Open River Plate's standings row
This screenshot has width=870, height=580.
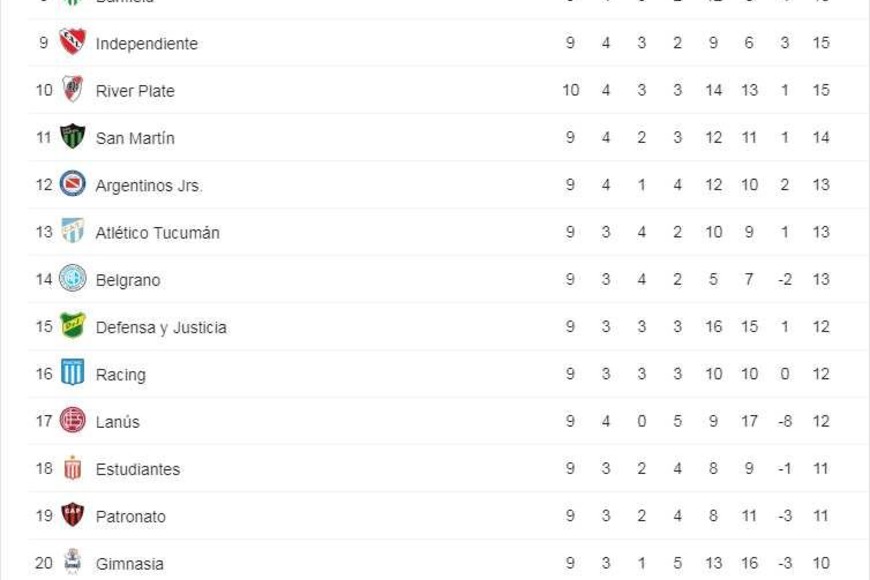135,91
